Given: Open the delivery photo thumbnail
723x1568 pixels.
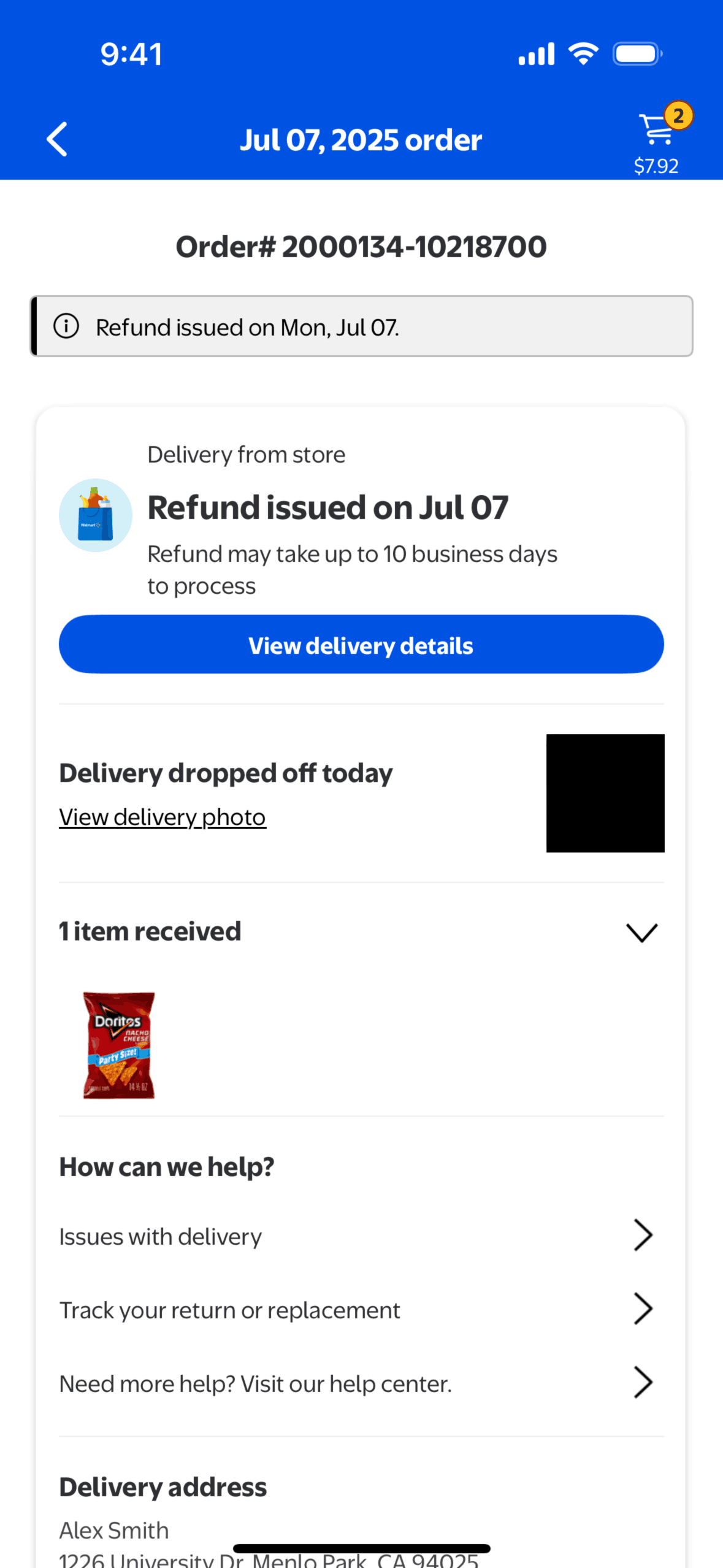Looking at the screenshot, I should 605,793.
